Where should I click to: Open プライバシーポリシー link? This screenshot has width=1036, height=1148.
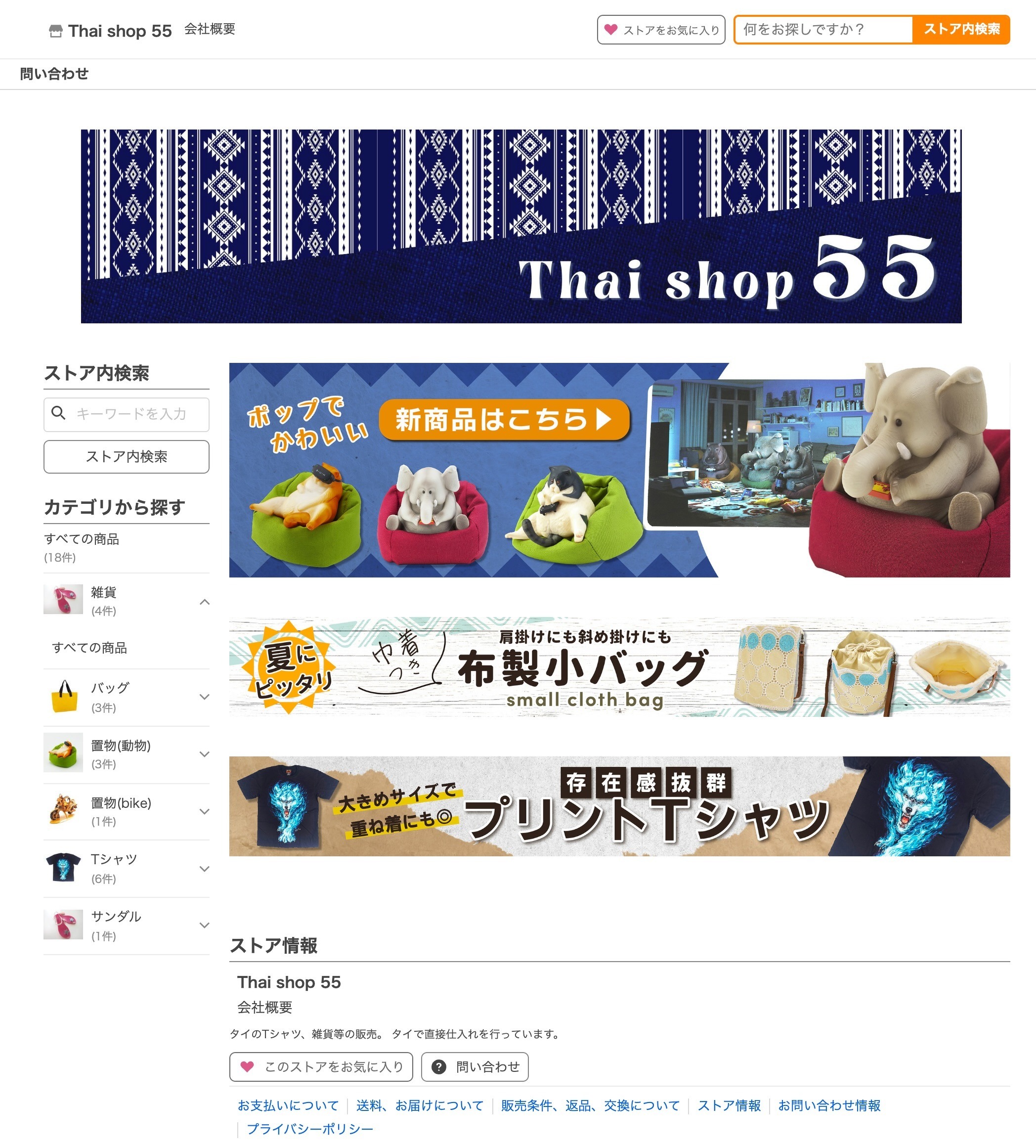pos(309,1129)
